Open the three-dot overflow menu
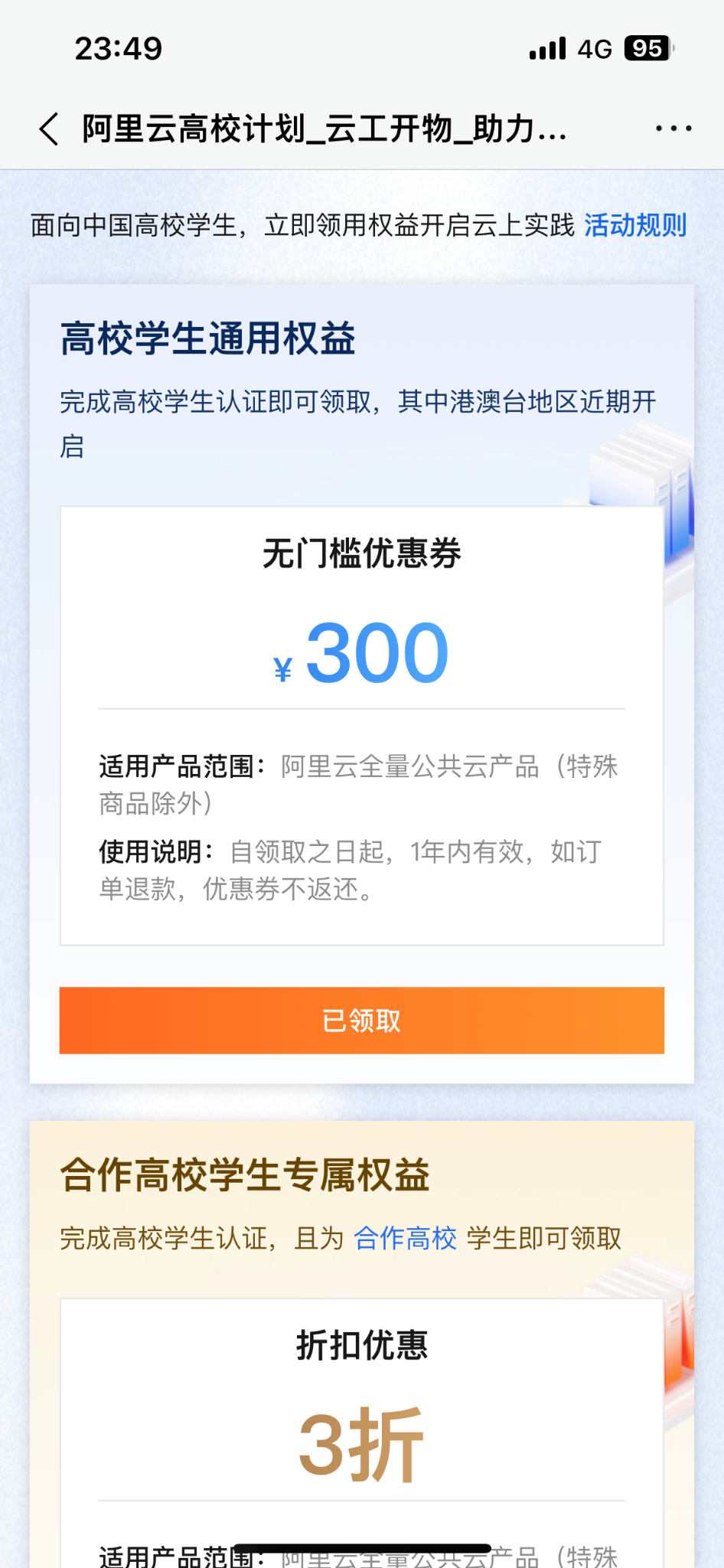This screenshot has height=1568, width=724. [673, 129]
